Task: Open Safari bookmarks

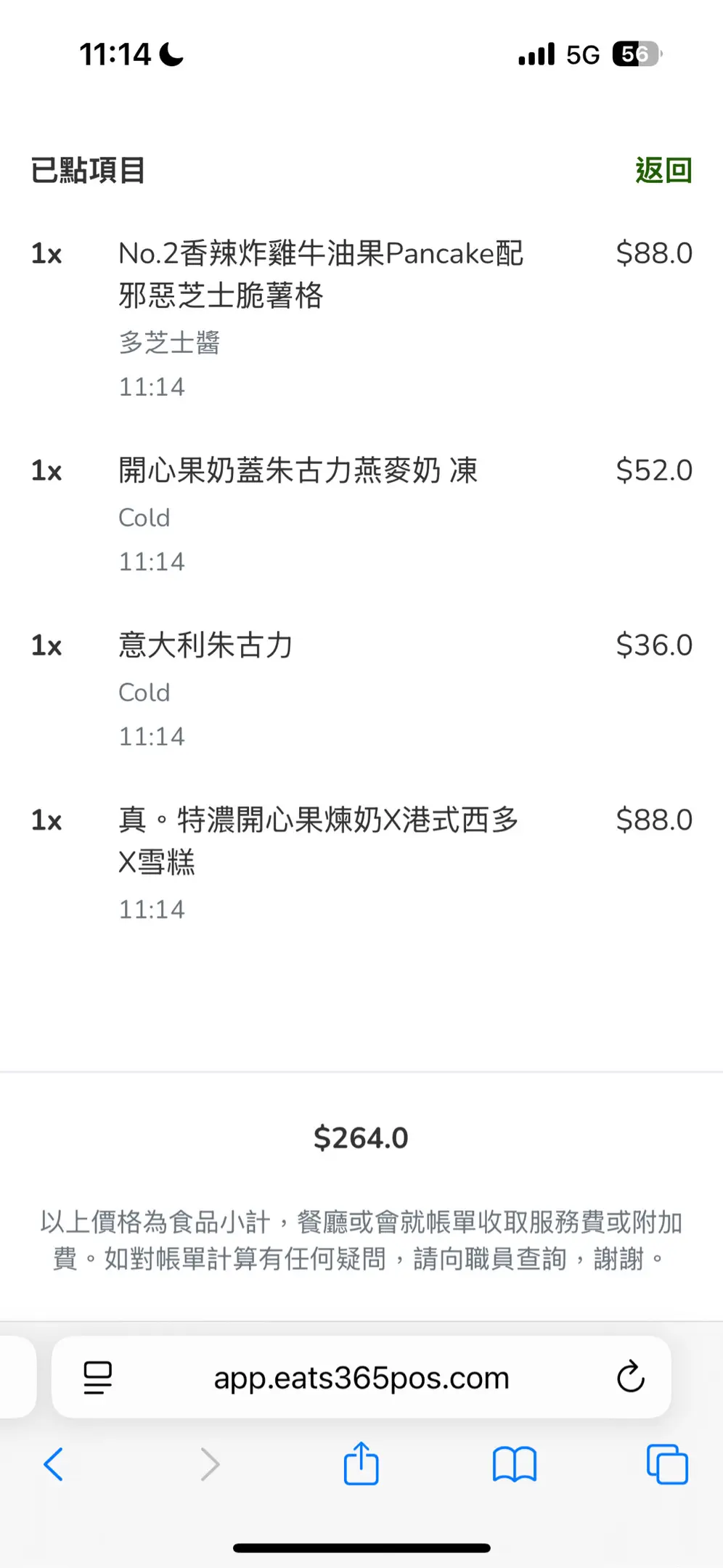Action: coord(514,1464)
